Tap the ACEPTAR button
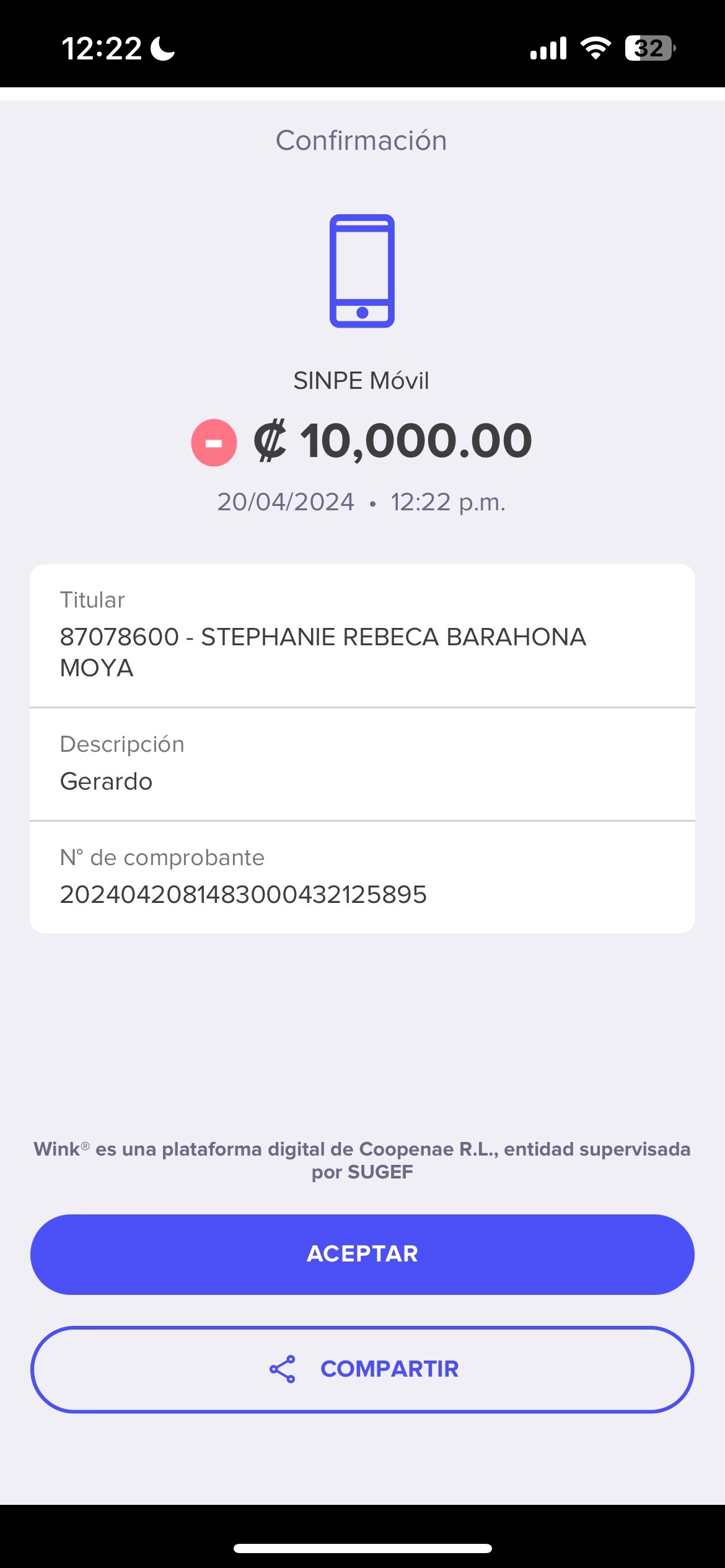The width and height of the screenshot is (725, 1568). coord(362,1254)
